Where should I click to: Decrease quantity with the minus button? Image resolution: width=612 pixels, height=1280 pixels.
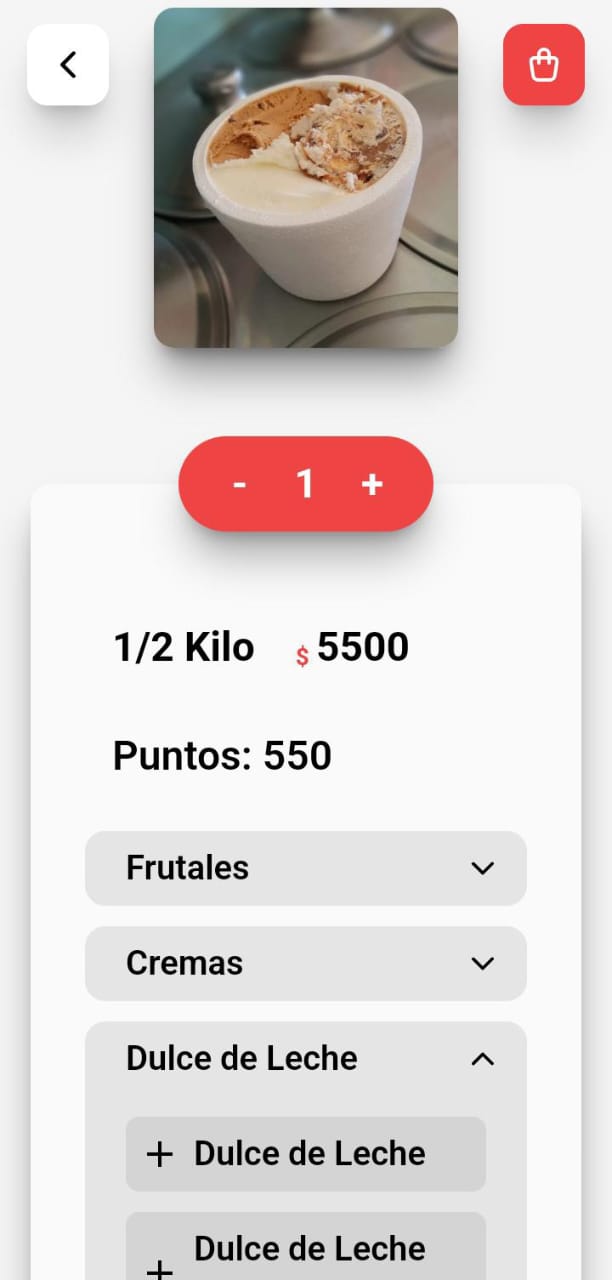[240, 484]
